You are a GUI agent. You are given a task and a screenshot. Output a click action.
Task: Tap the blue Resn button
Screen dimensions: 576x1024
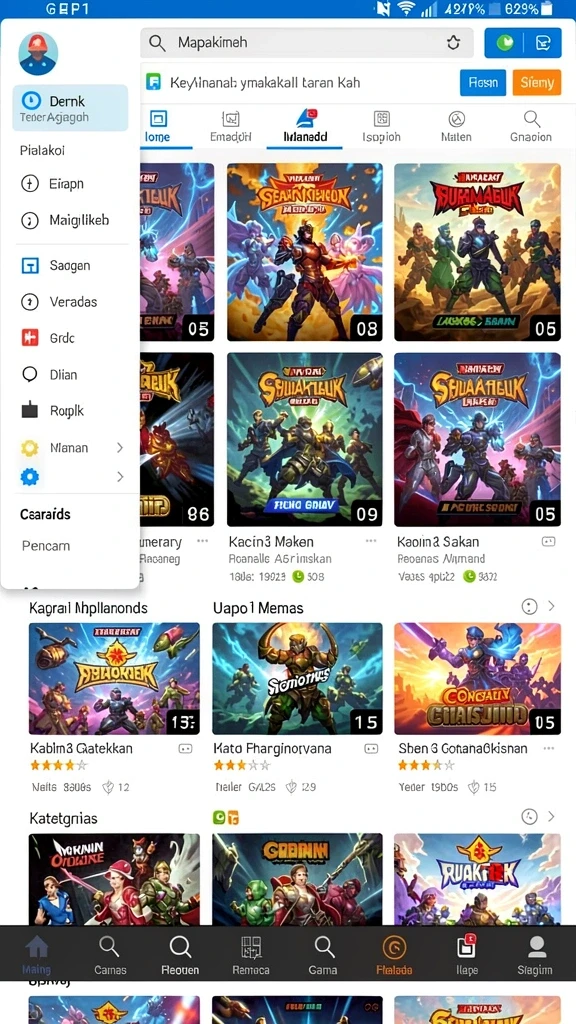pyautogui.click(x=483, y=82)
